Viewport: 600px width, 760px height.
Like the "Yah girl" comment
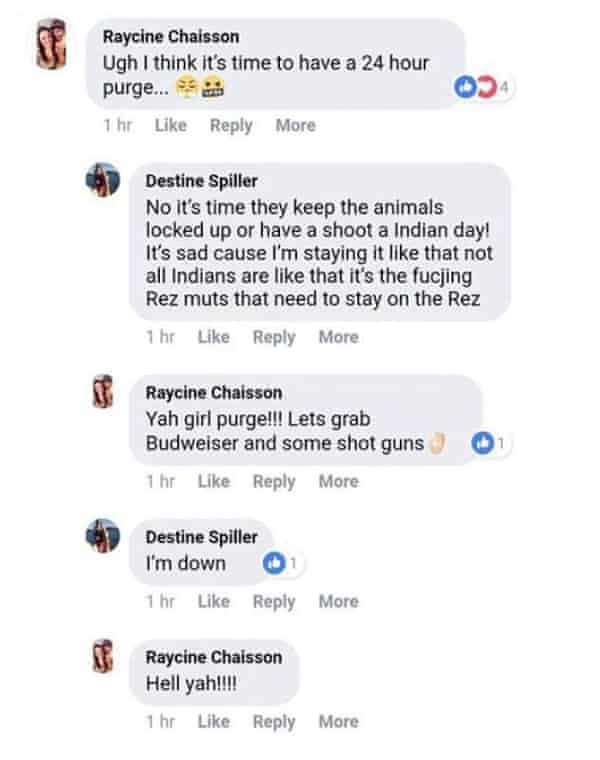[x=213, y=481]
